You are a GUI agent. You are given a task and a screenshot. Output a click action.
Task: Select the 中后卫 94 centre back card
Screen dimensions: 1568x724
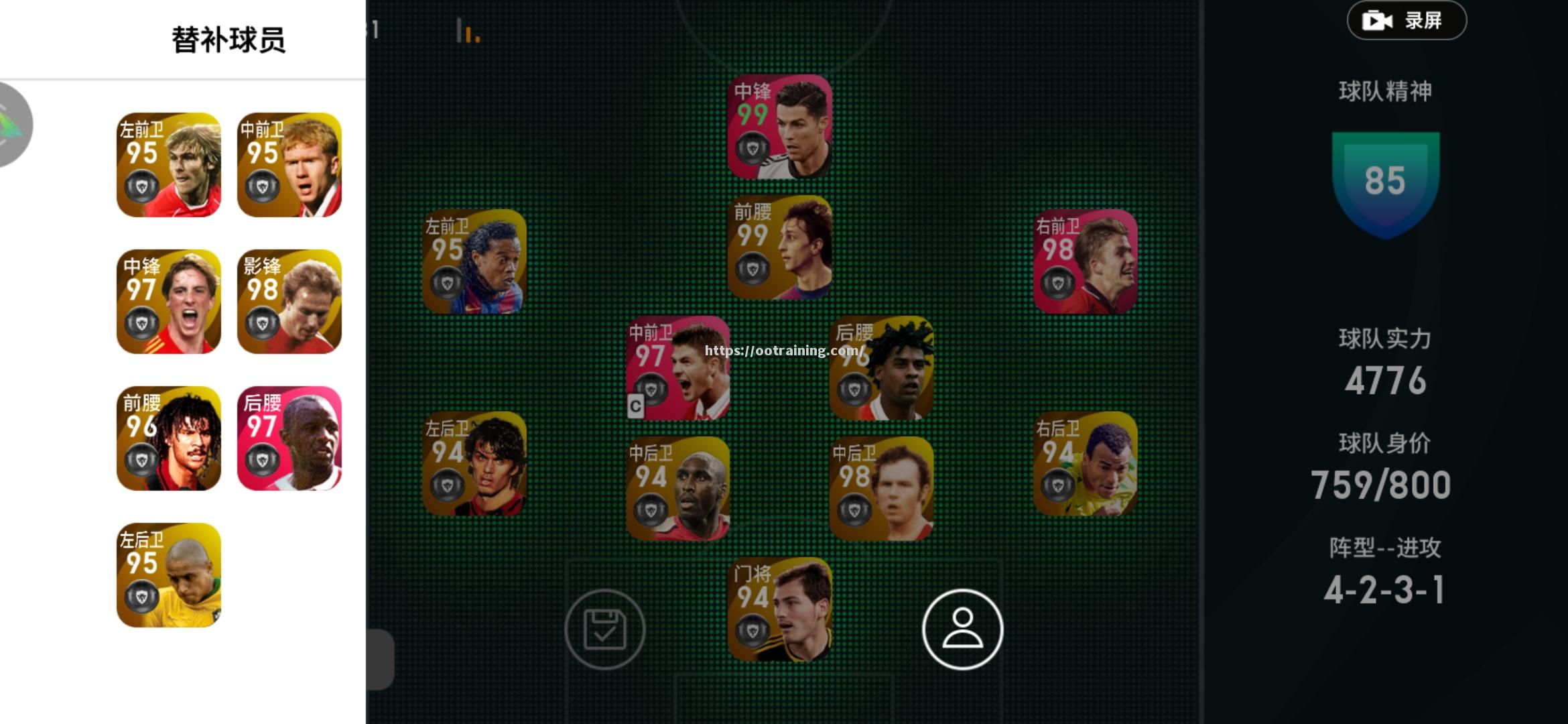point(678,489)
